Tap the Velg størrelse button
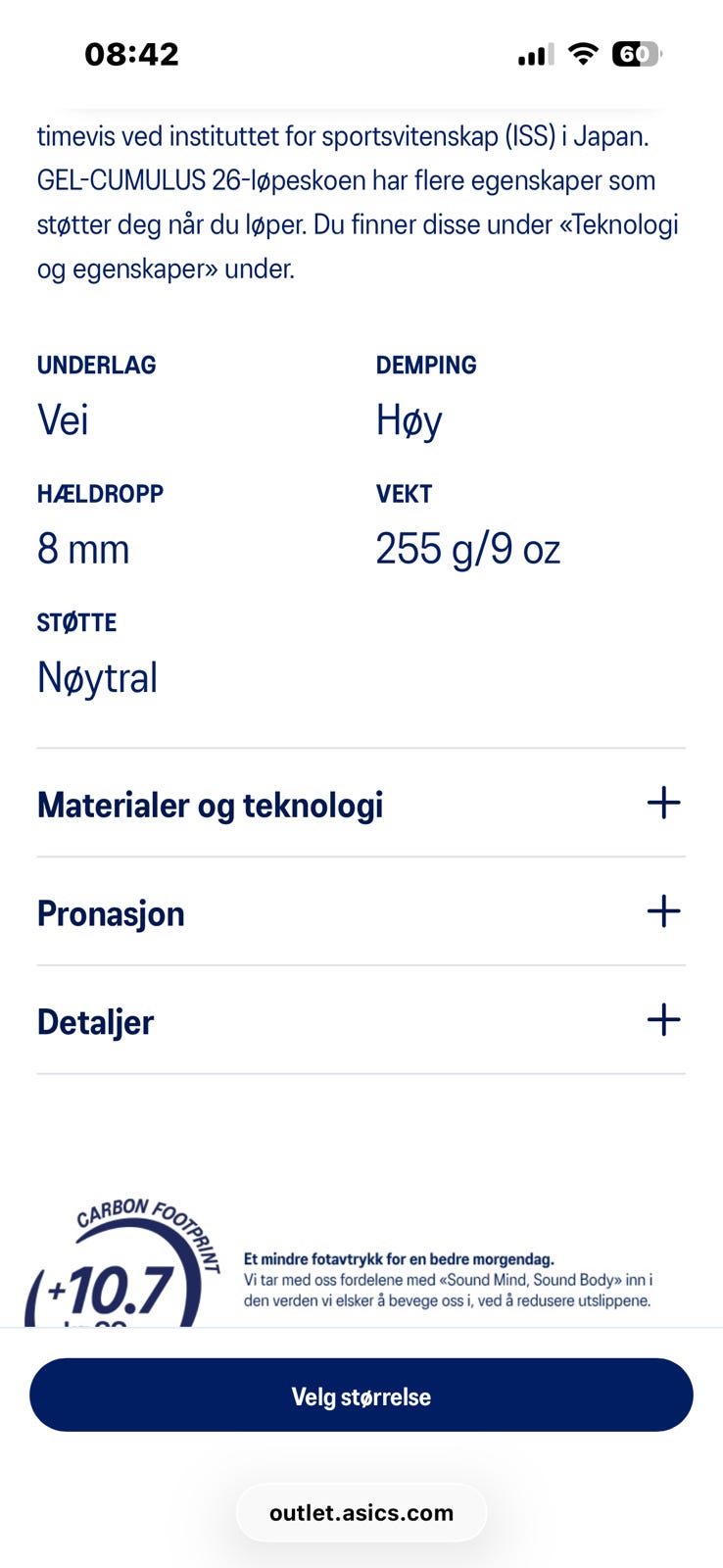Image resolution: width=723 pixels, height=1568 pixels. 361,1396
